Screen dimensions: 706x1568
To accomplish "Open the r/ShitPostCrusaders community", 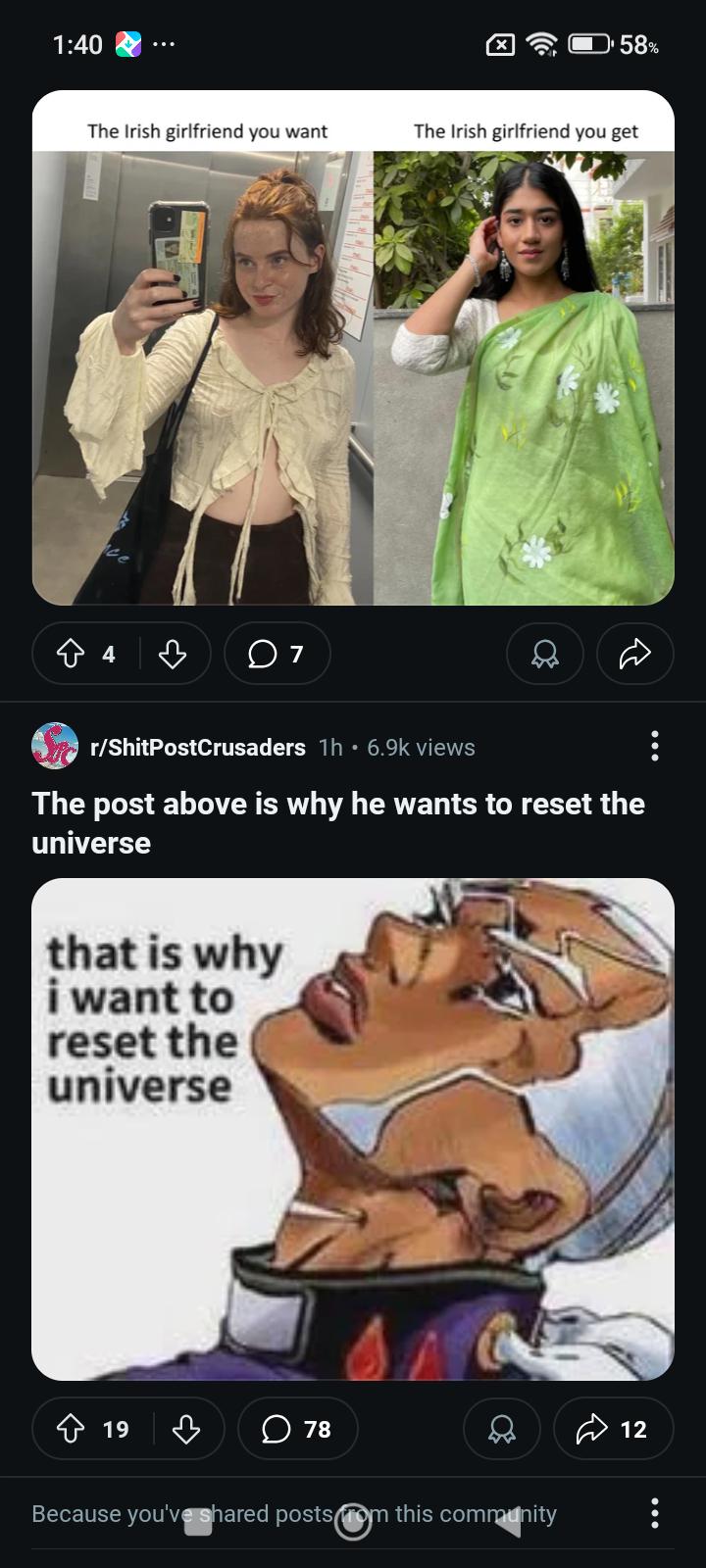I will pyautogui.click(x=198, y=747).
